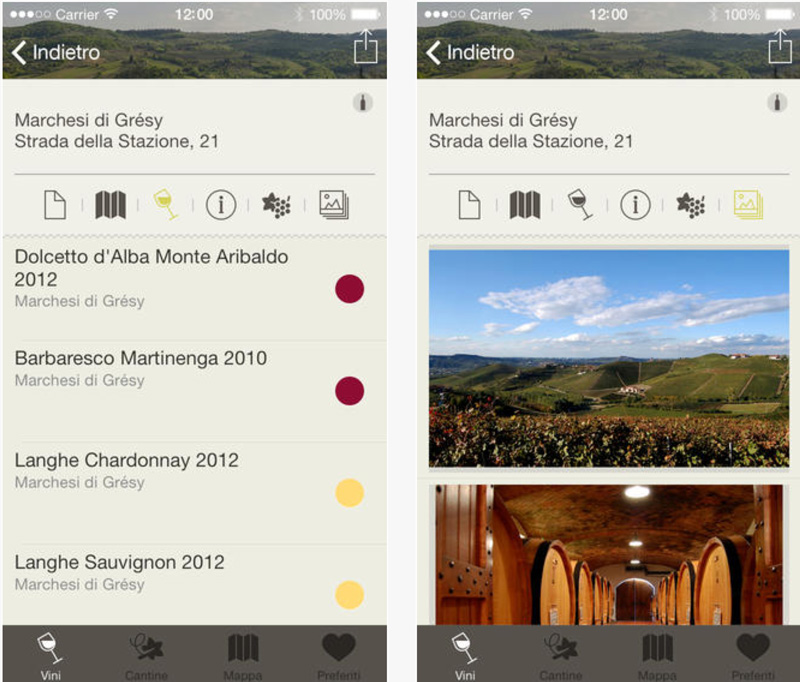Show the info icon section on wine list screen
The image size is (800, 682).
click(221, 205)
